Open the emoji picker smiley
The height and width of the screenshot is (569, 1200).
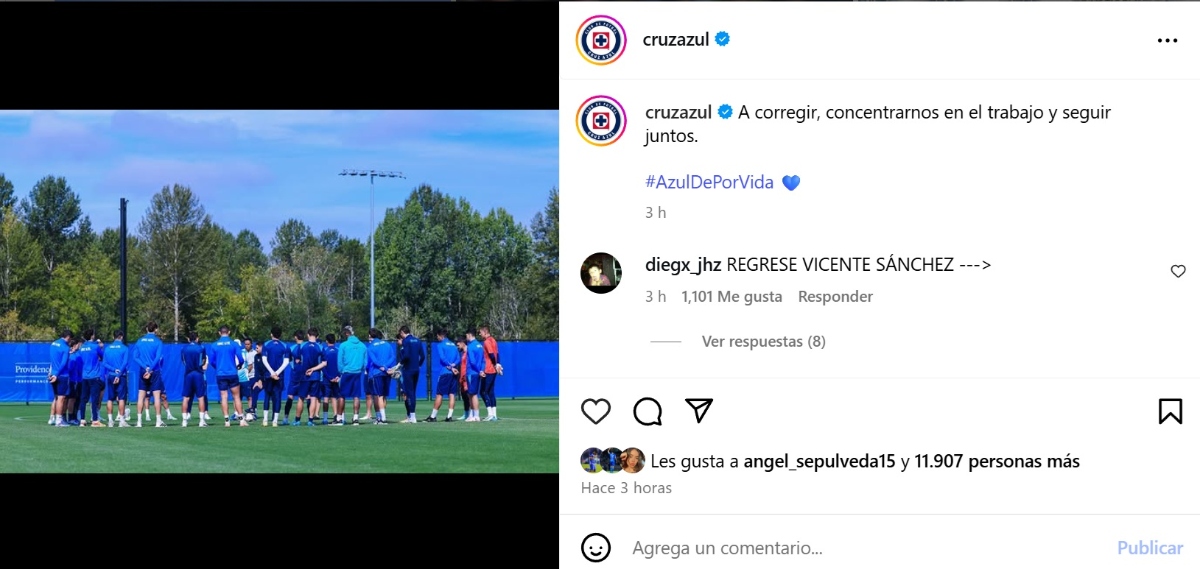tap(596, 548)
